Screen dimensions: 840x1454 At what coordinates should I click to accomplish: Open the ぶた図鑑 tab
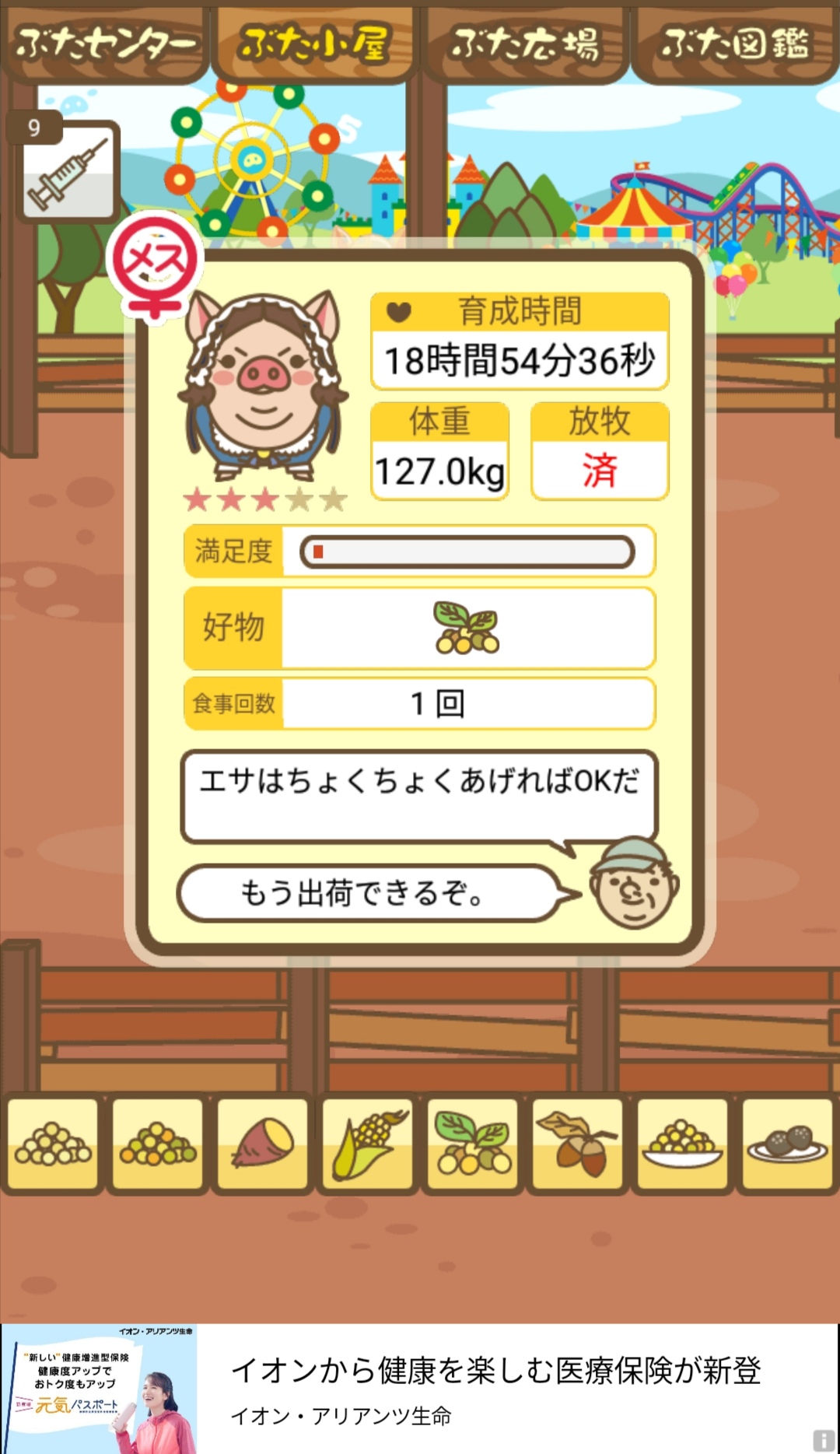point(735,43)
